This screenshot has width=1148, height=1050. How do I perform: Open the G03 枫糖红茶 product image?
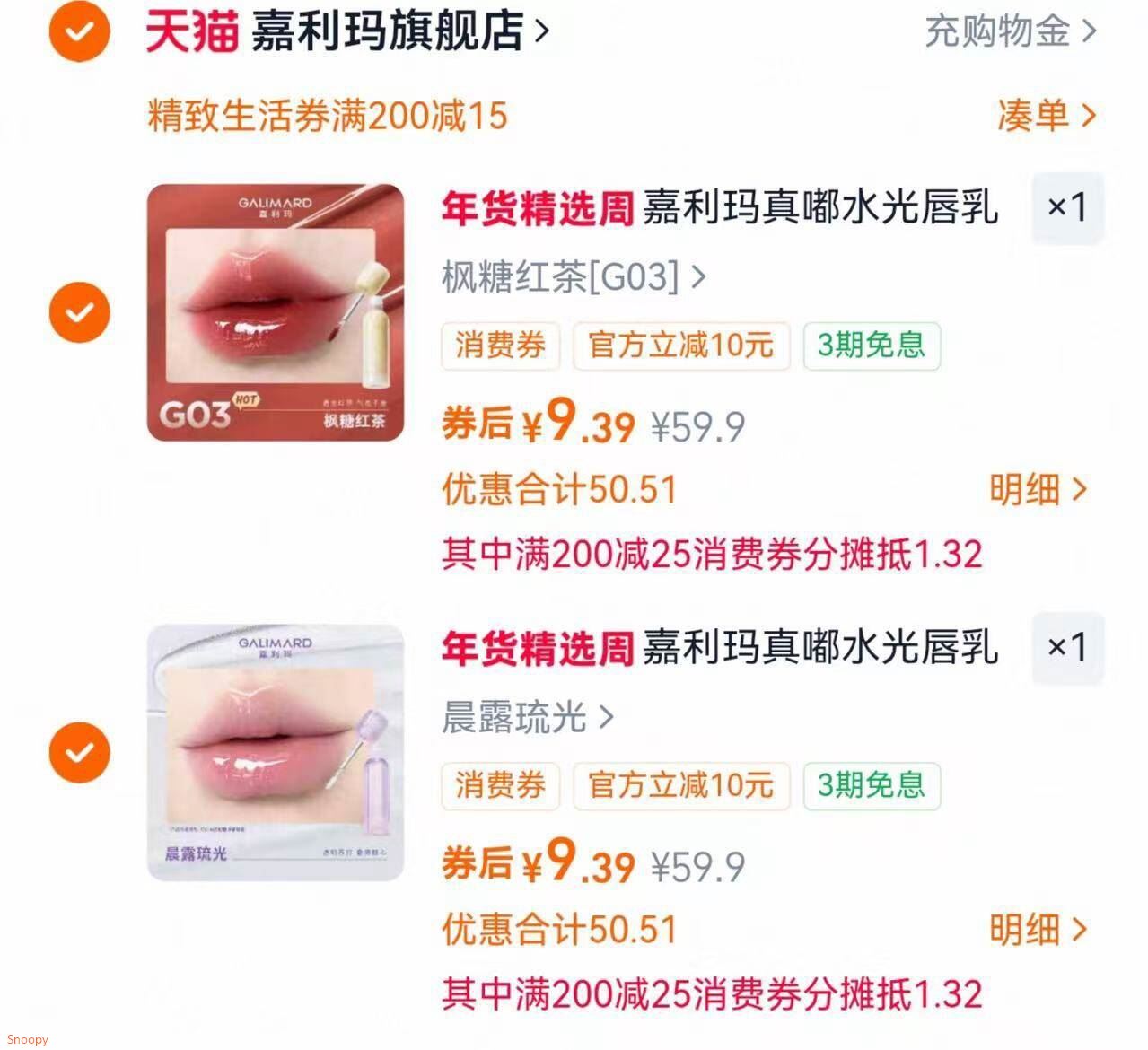(x=276, y=312)
